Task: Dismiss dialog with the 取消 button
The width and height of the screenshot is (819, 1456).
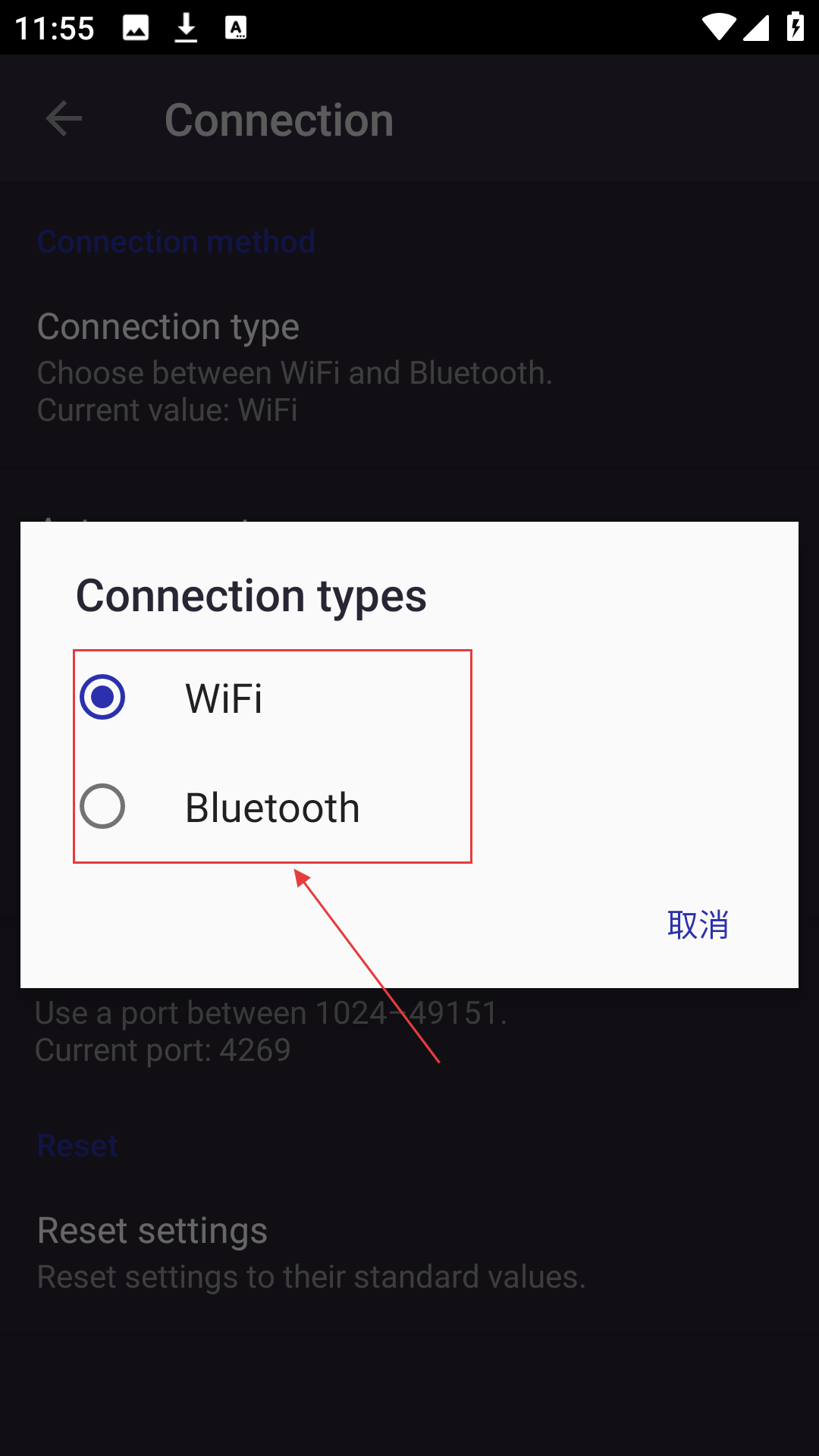Action: (x=698, y=925)
